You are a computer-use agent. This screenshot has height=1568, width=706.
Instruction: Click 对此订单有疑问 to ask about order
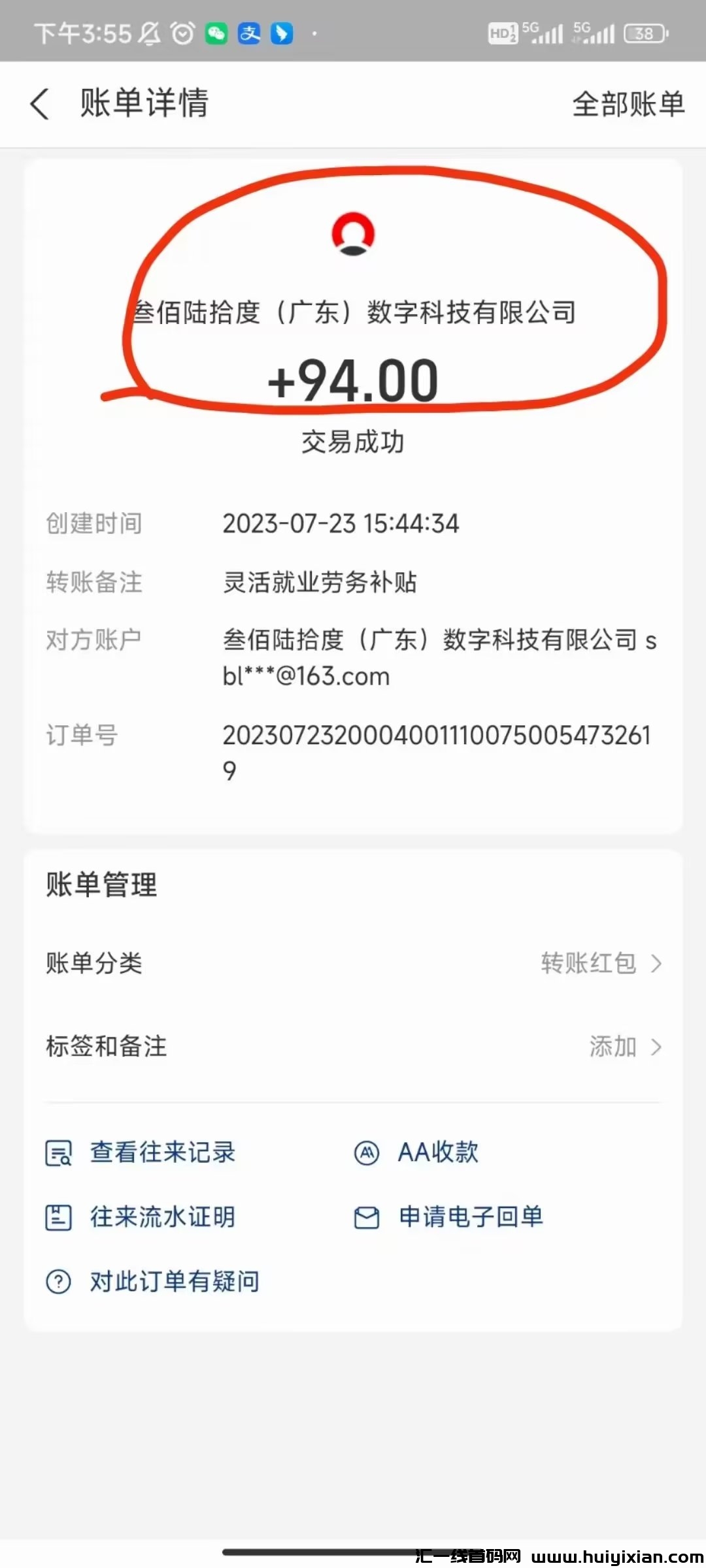[x=175, y=1280]
